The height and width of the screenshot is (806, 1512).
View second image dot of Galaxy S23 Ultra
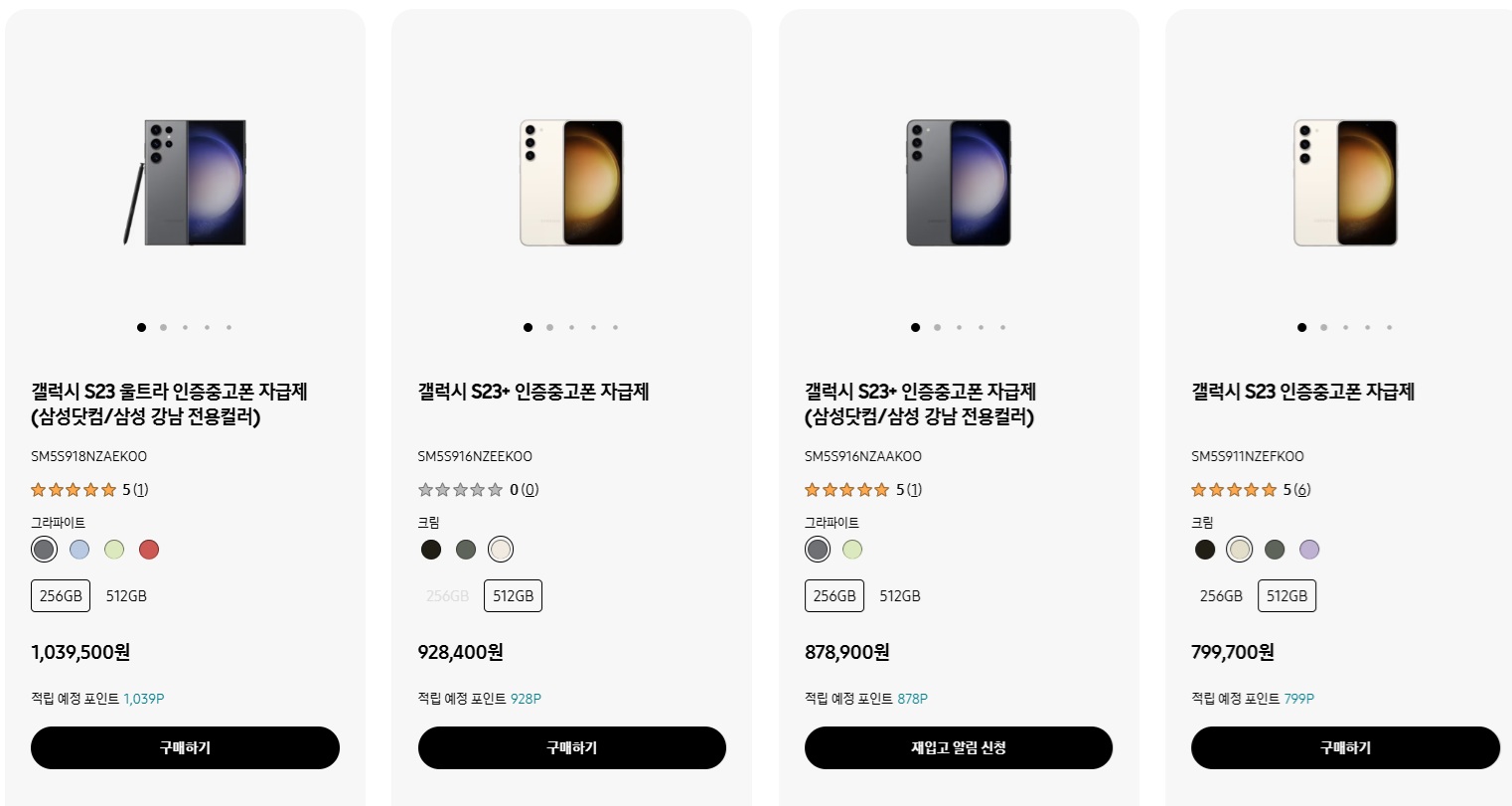click(x=163, y=327)
